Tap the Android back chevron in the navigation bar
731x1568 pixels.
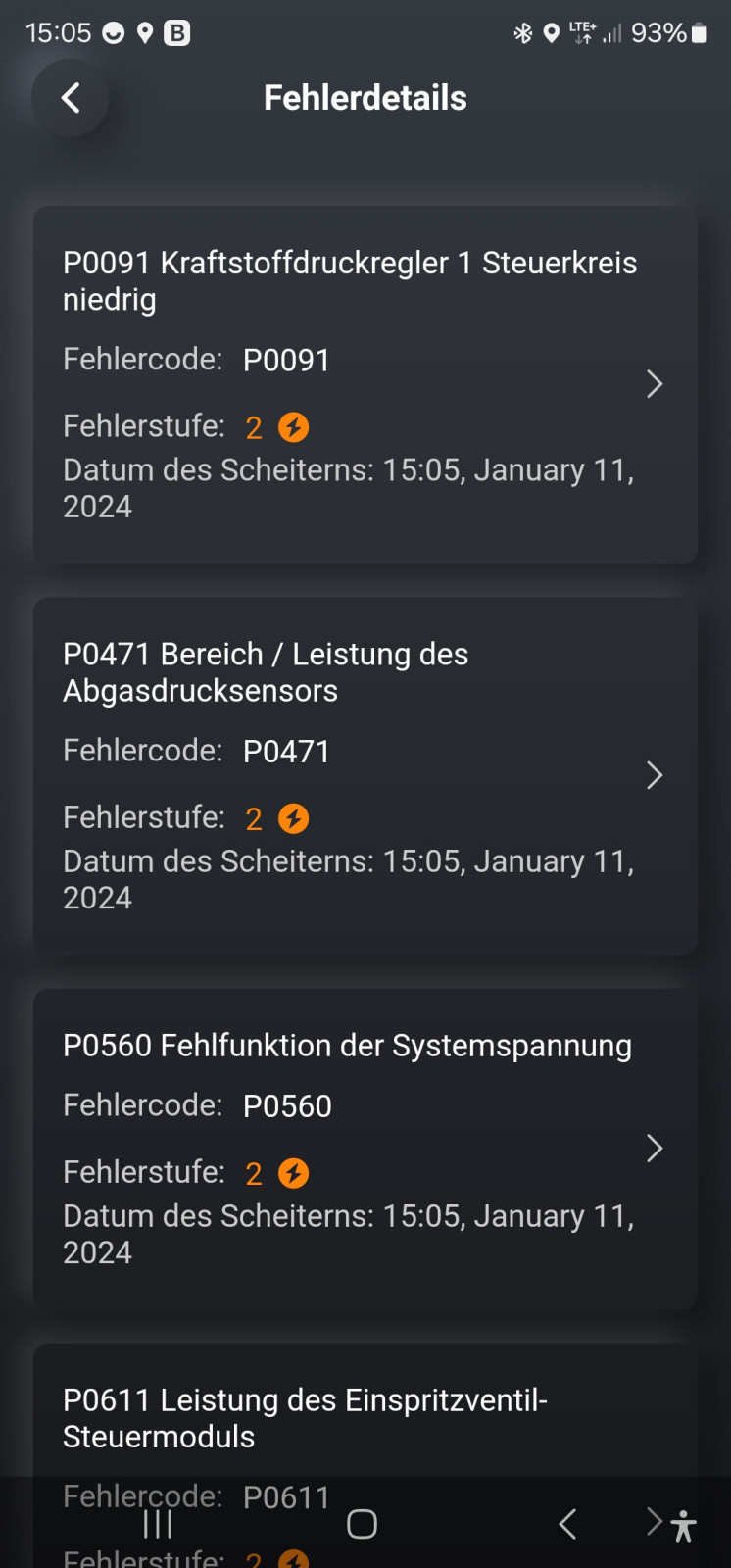566,1524
